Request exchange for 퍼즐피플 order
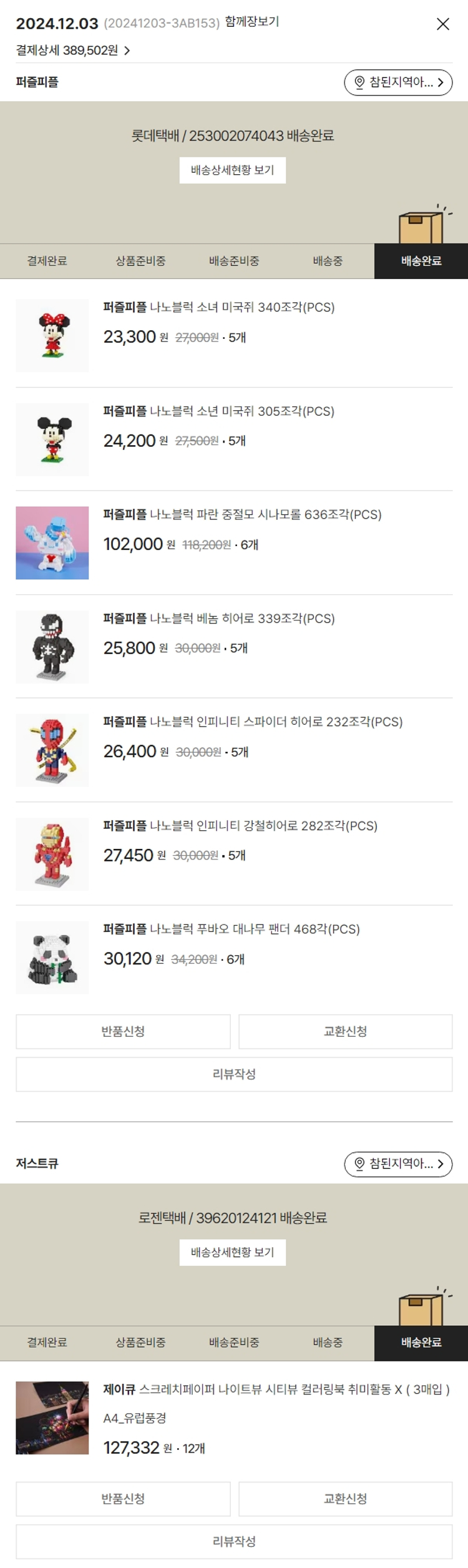The height and width of the screenshot is (1568, 468). point(345,1032)
